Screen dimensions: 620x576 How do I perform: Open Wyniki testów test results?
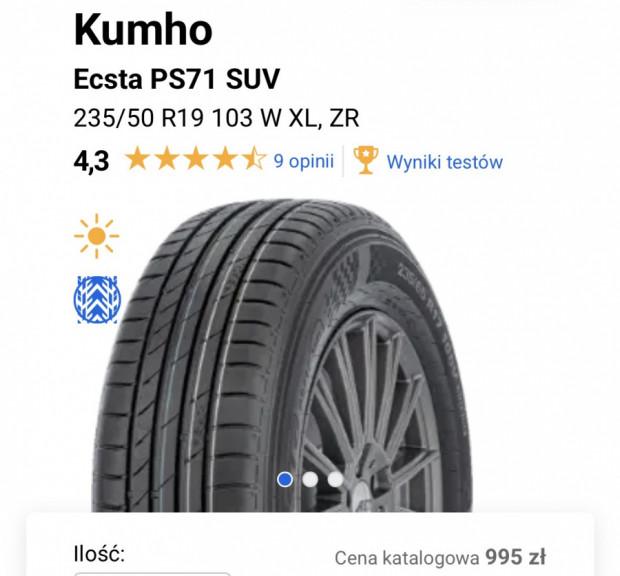[x=444, y=161]
